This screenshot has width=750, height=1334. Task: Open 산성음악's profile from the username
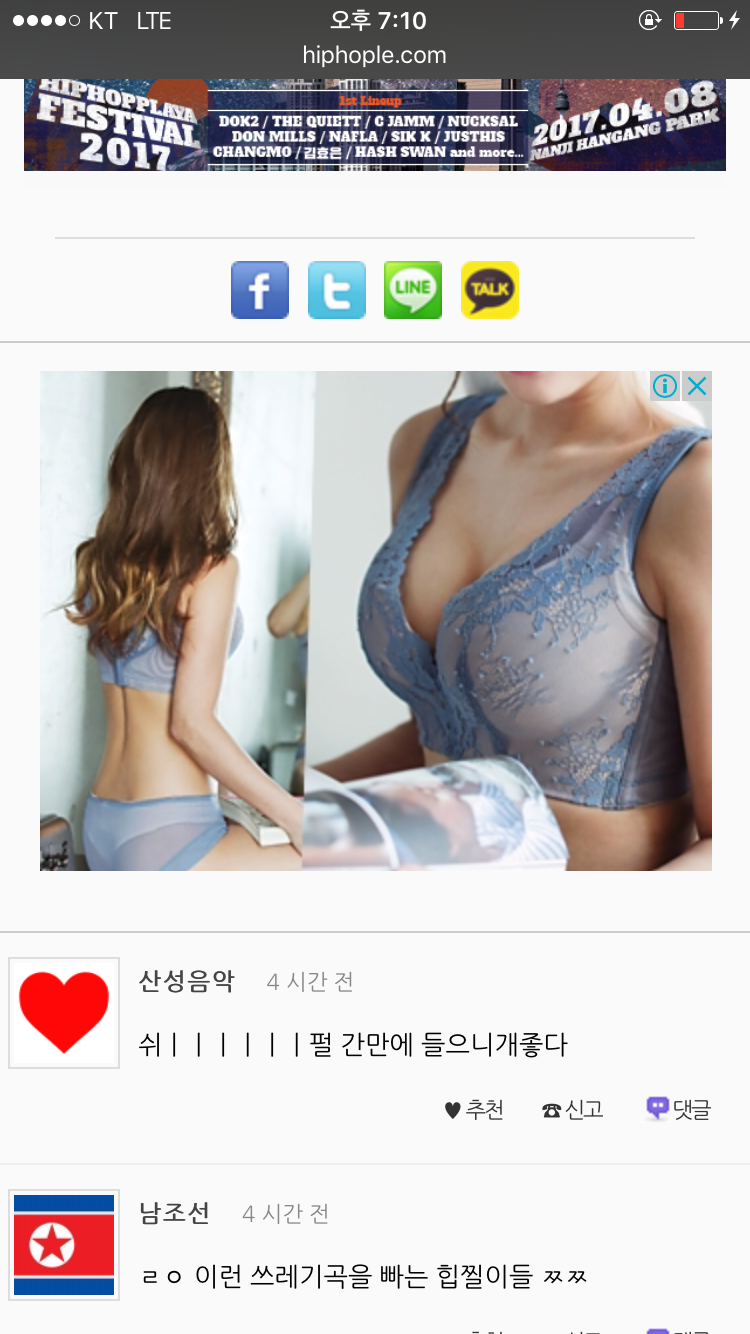click(187, 981)
